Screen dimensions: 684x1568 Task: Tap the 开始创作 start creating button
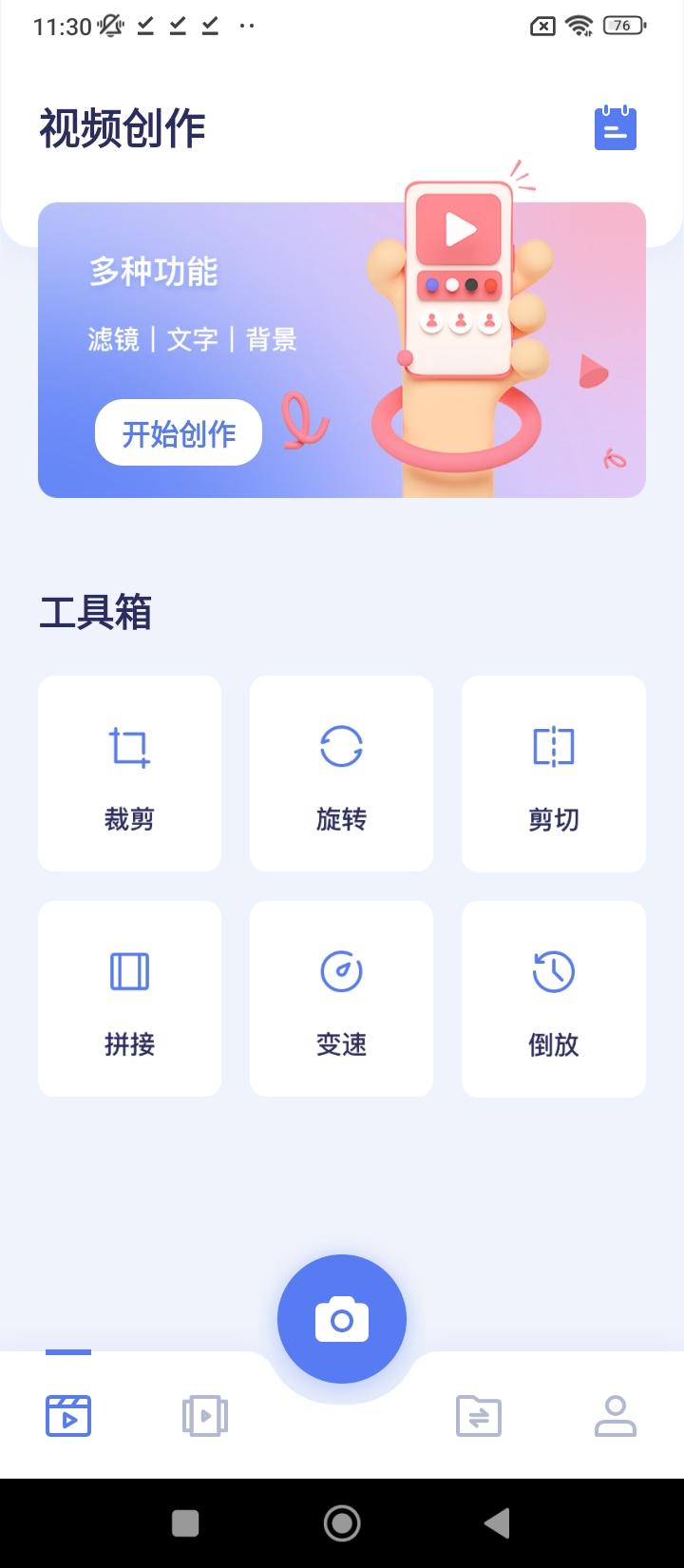pyautogui.click(x=178, y=431)
